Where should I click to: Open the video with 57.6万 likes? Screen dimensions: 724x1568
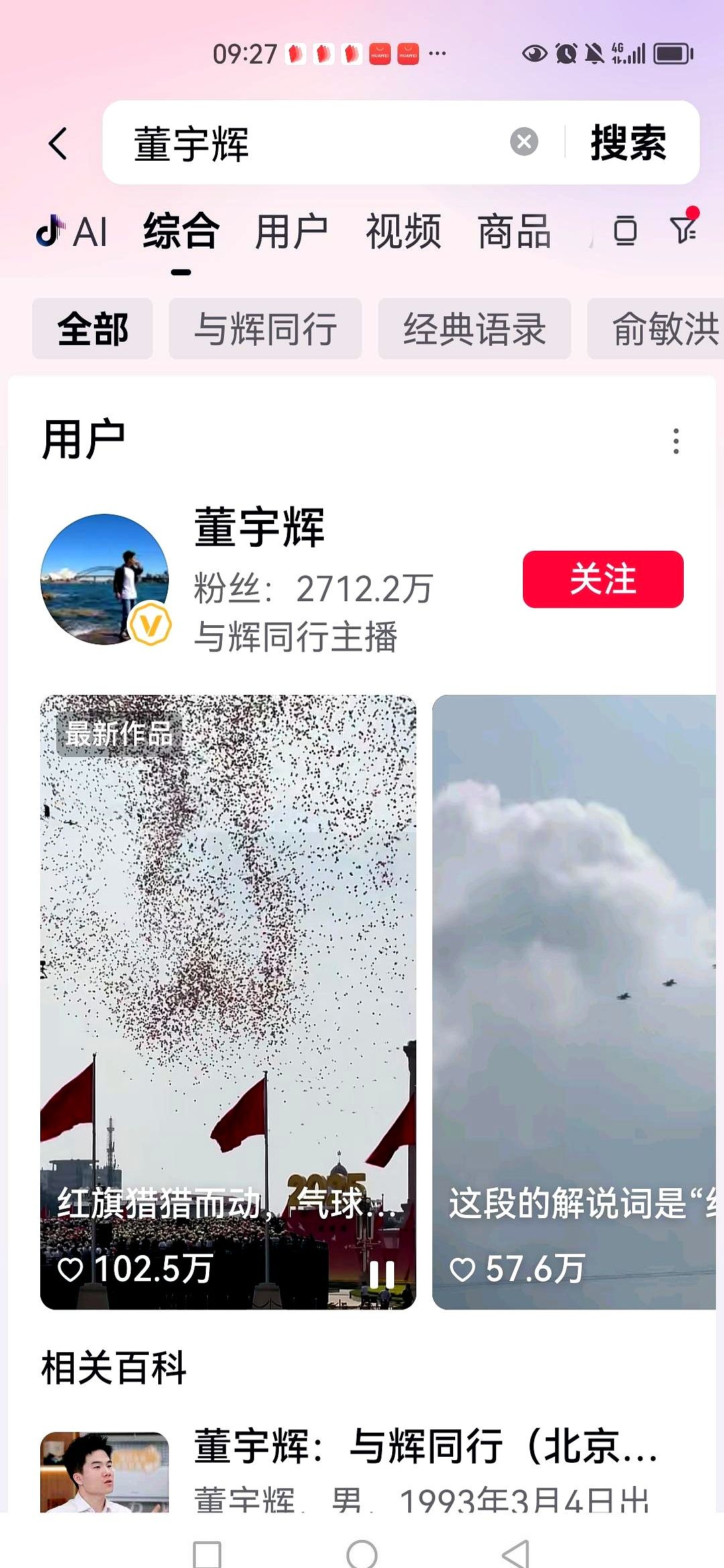click(x=574, y=1001)
